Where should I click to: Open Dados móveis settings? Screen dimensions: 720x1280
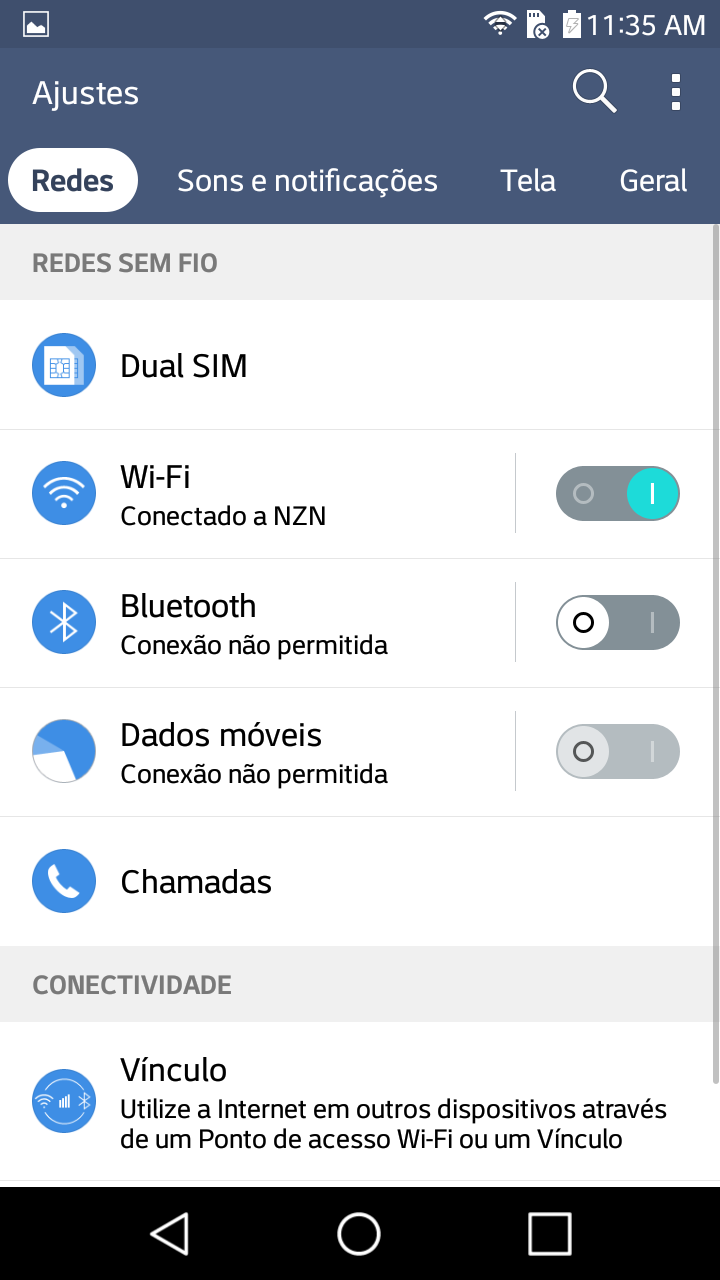[257, 752]
